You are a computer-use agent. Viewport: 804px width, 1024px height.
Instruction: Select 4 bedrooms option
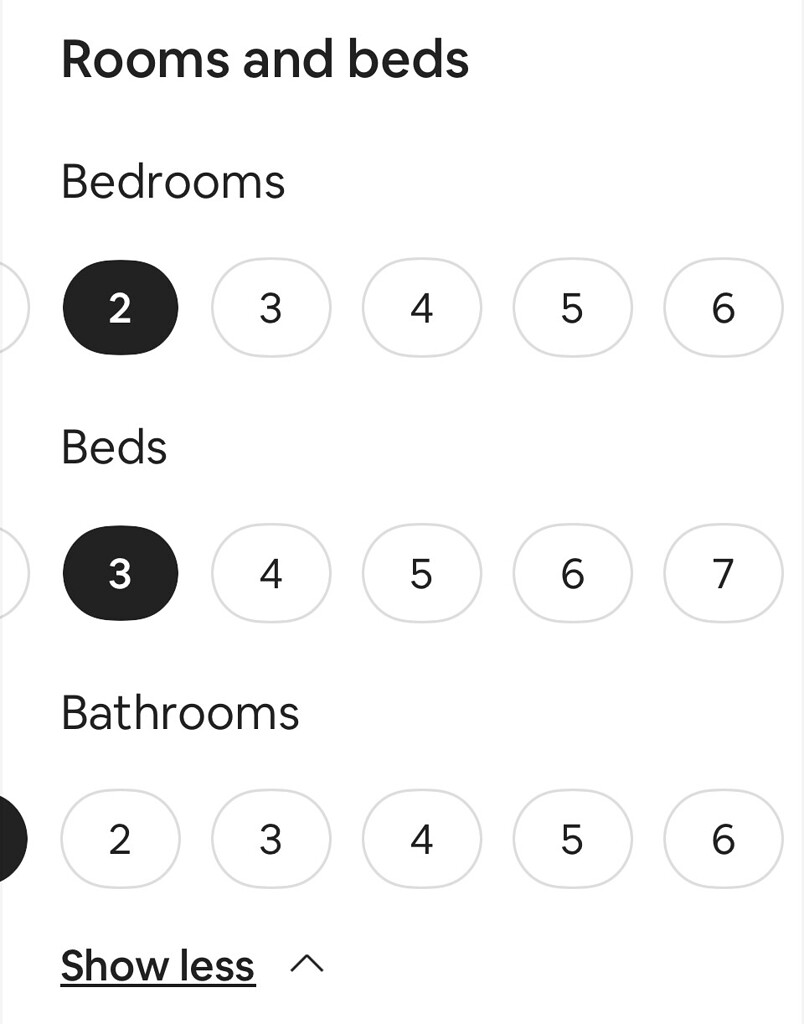(421, 308)
